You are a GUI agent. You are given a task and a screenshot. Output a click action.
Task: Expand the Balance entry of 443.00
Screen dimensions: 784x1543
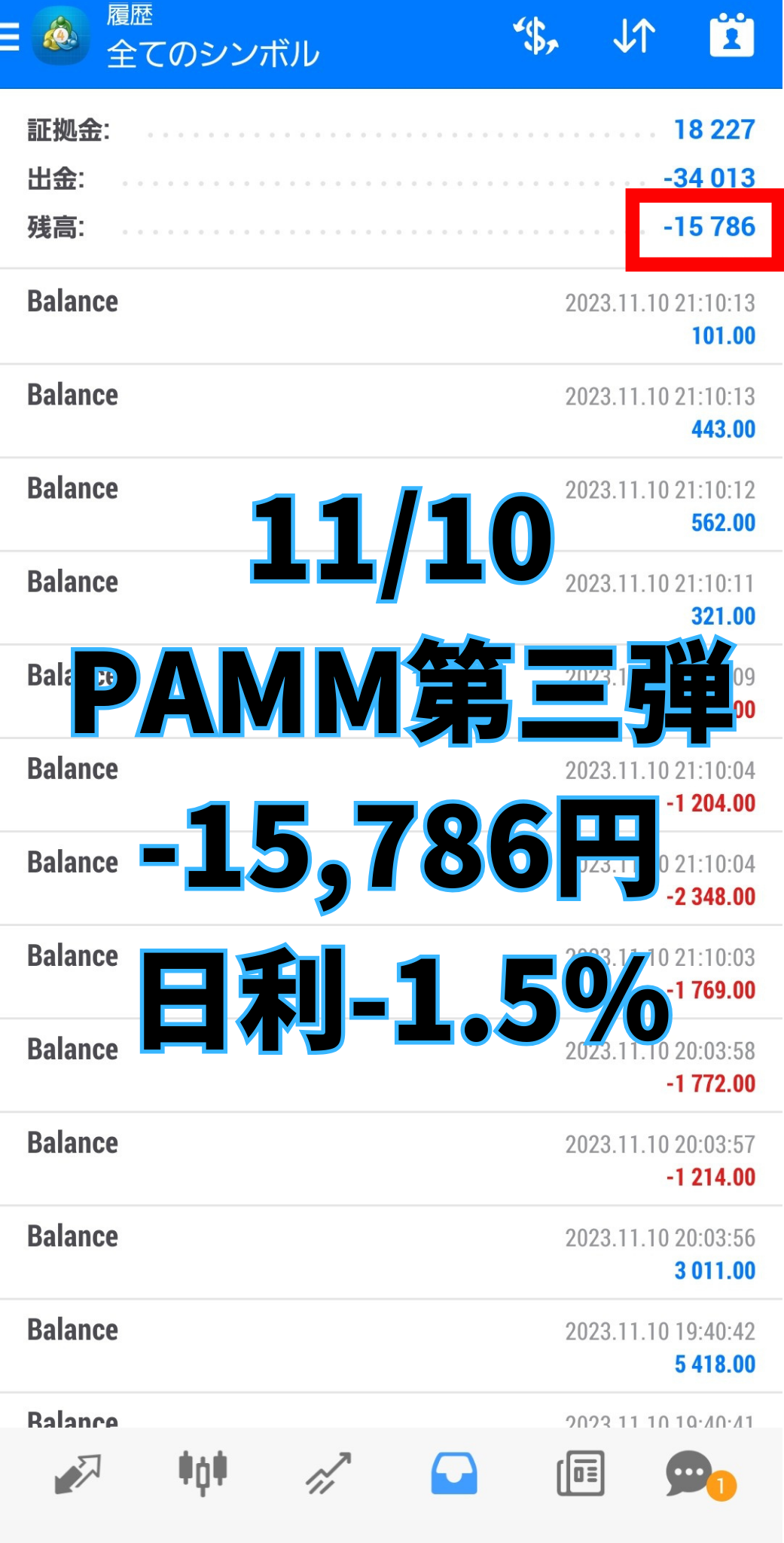(392, 411)
